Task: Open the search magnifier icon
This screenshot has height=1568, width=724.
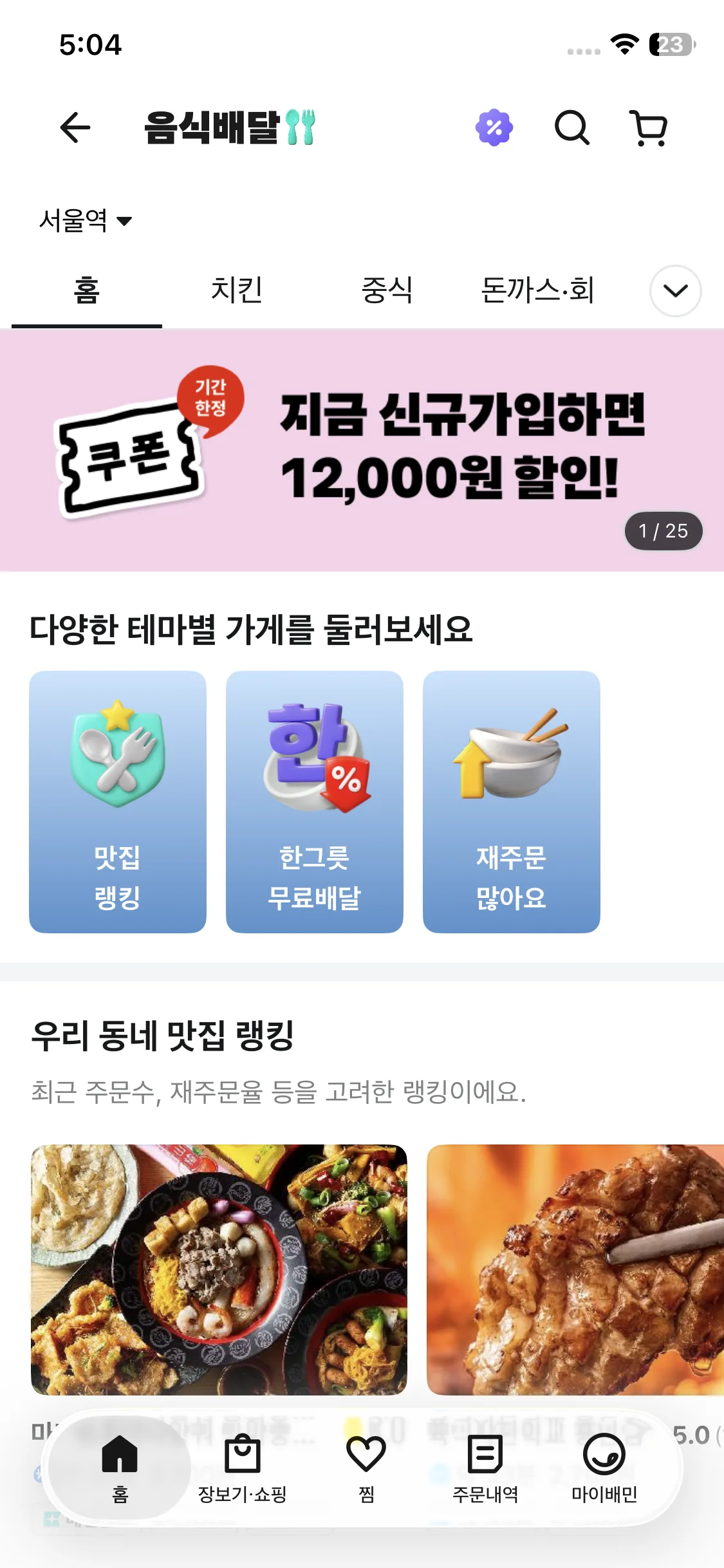Action: (x=571, y=127)
